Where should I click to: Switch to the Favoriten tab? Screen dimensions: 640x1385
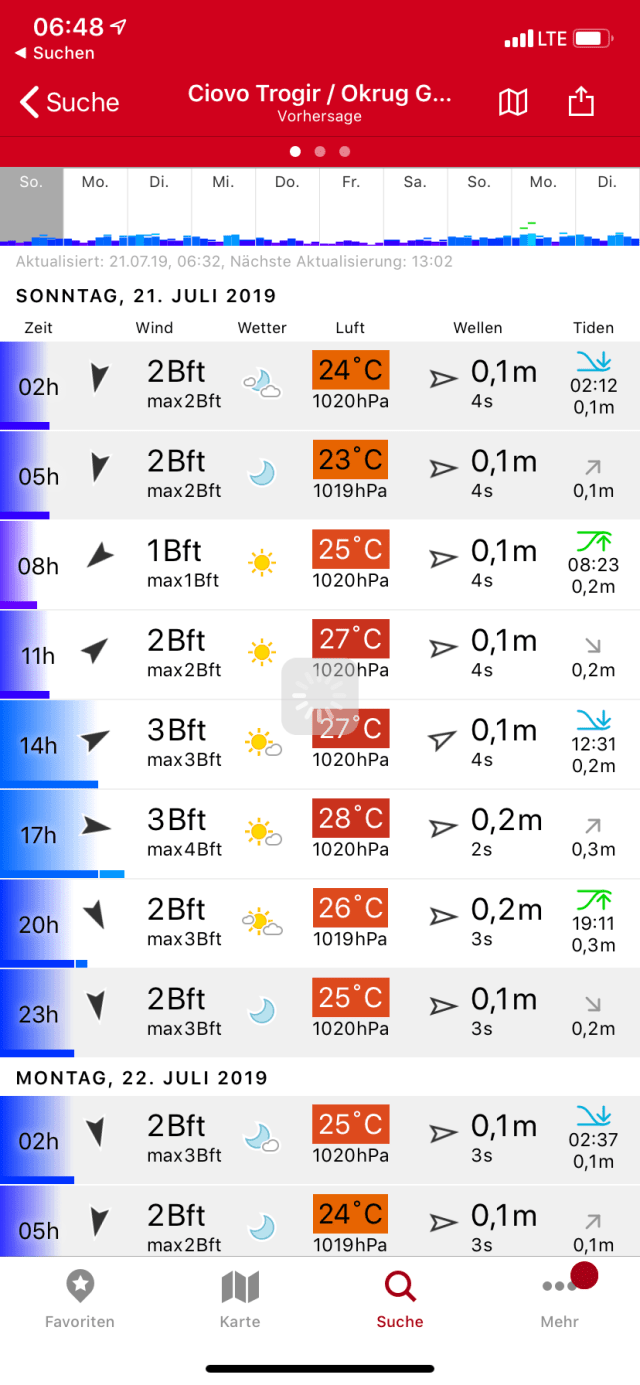click(x=80, y=1300)
